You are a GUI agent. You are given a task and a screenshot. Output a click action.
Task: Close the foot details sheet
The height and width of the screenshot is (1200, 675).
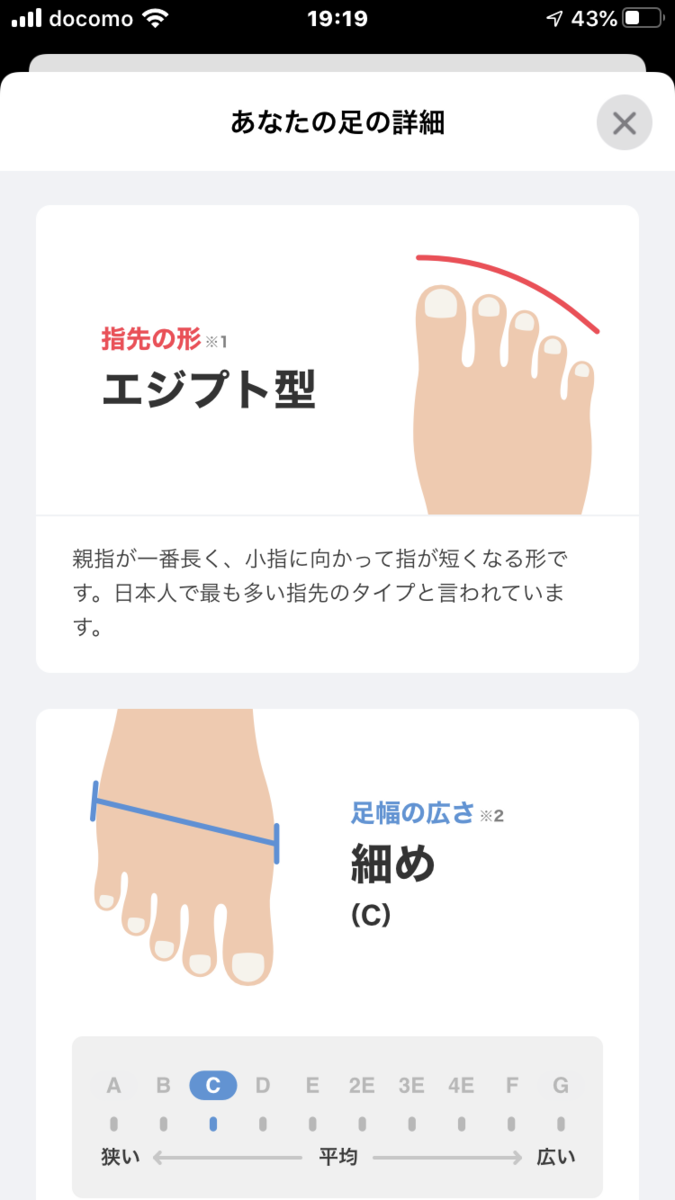(624, 123)
